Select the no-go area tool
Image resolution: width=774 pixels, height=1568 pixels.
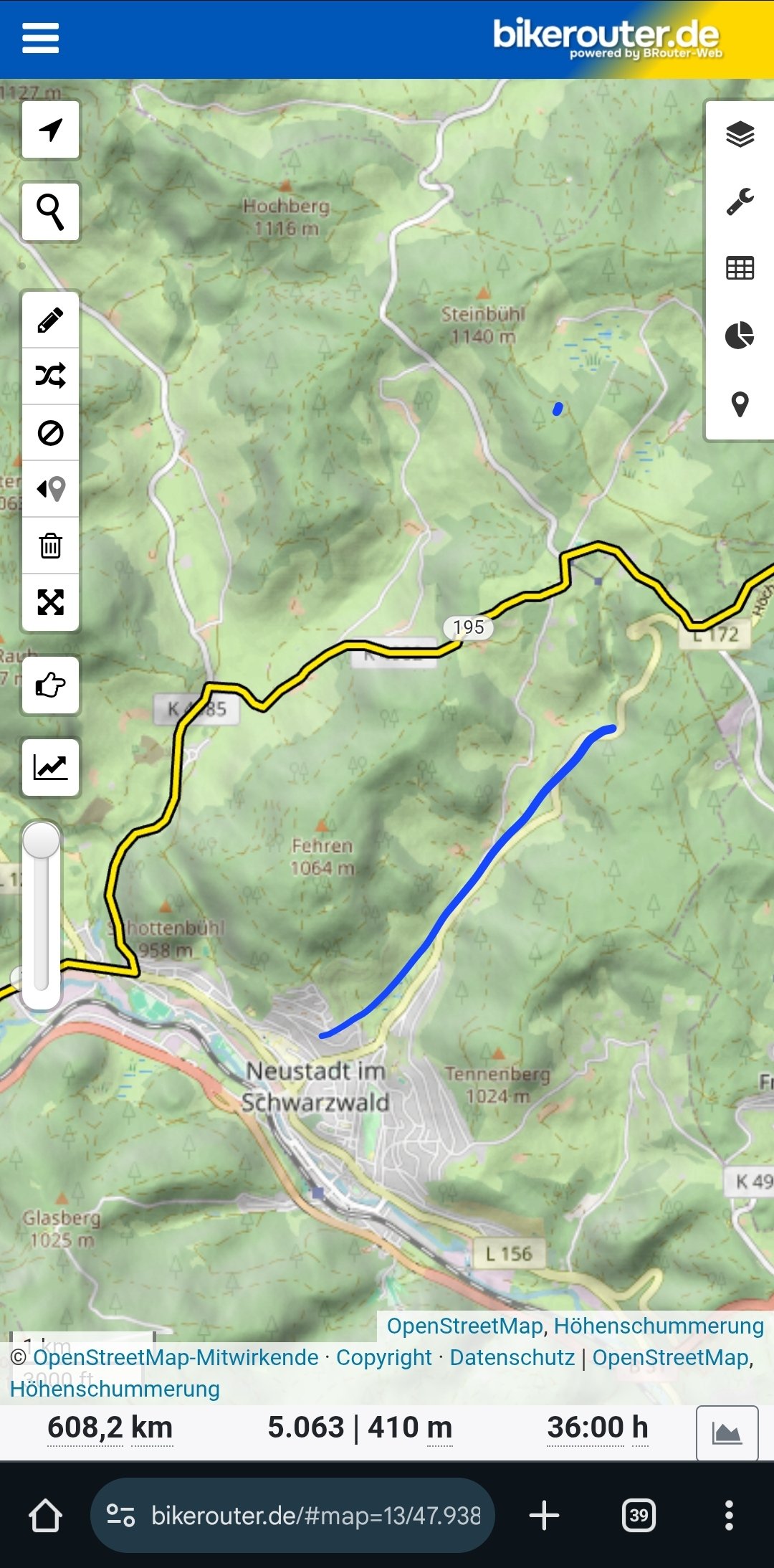pyautogui.click(x=50, y=433)
